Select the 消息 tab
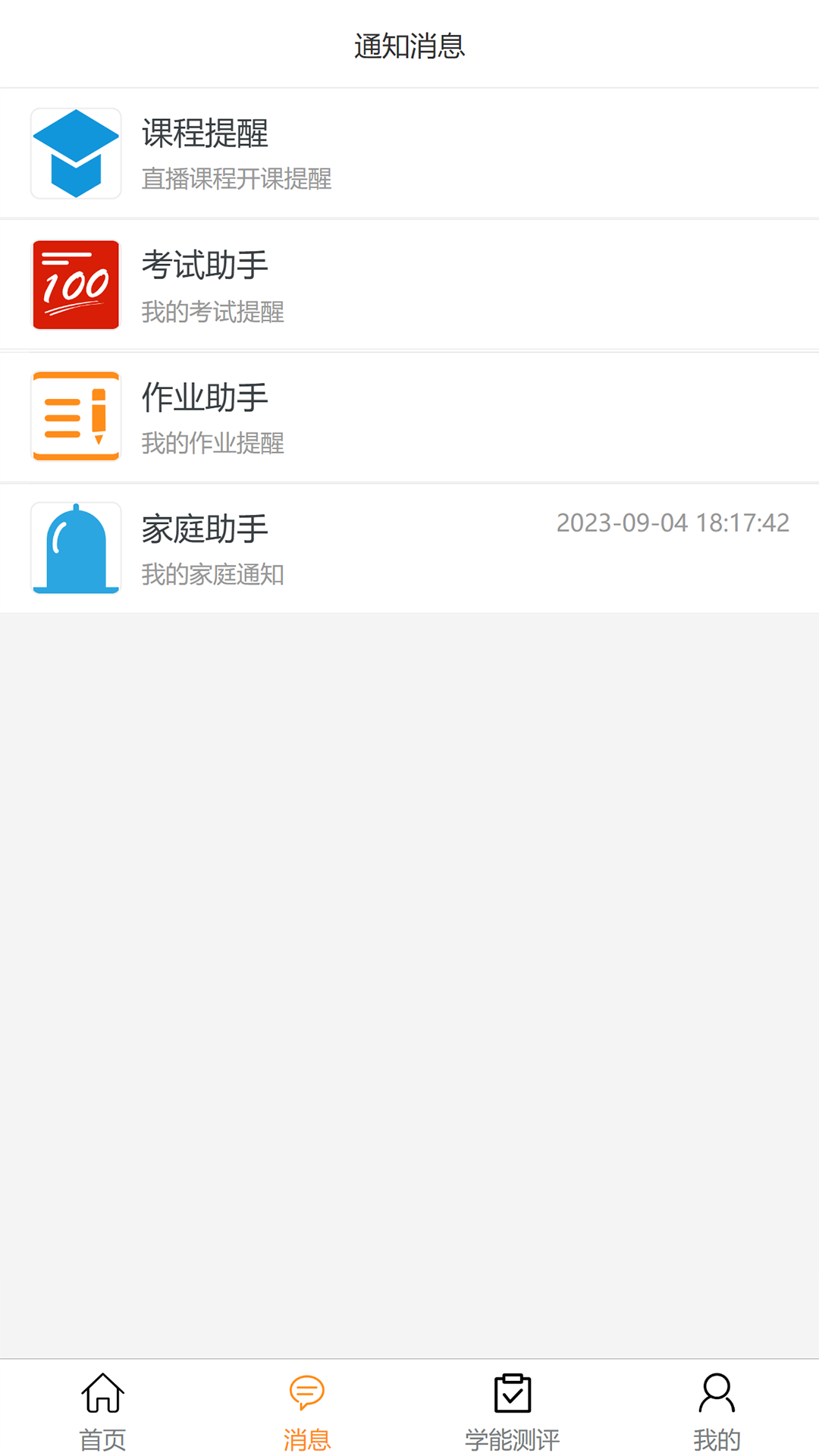819x1456 pixels. pos(307,1410)
